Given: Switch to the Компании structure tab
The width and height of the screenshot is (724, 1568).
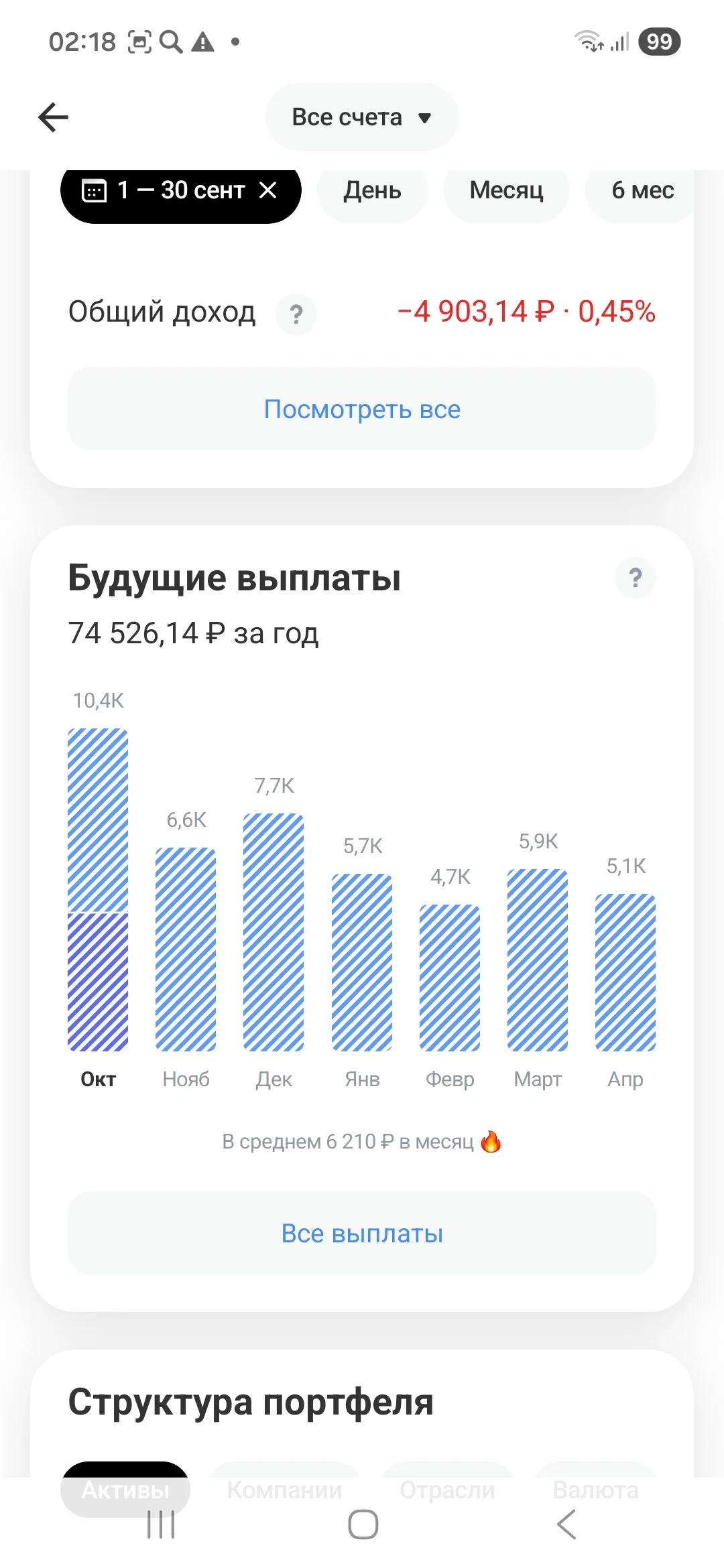Looking at the screenshot, I should point(285,1489).
